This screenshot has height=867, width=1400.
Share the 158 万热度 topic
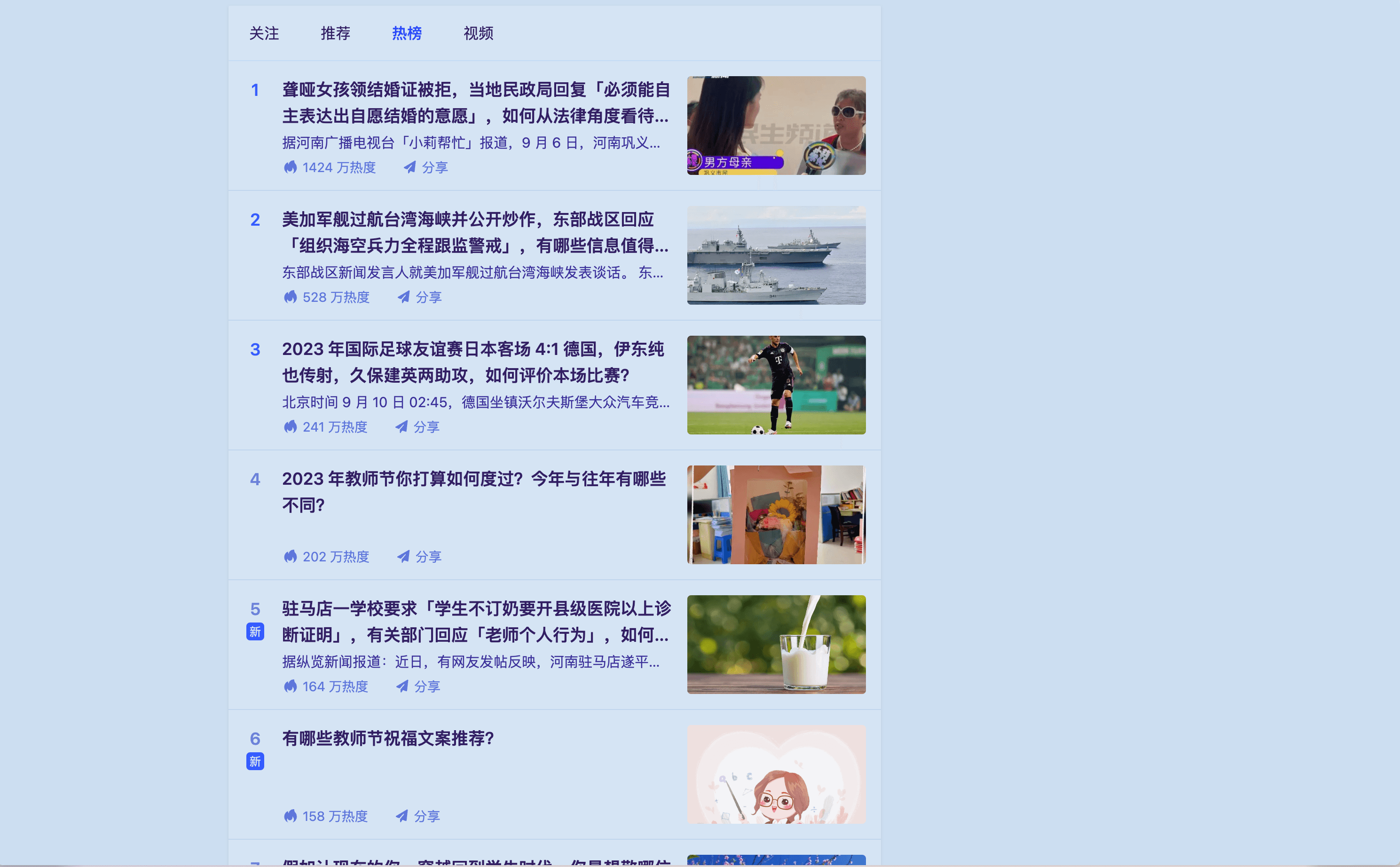tap(418, 816)
